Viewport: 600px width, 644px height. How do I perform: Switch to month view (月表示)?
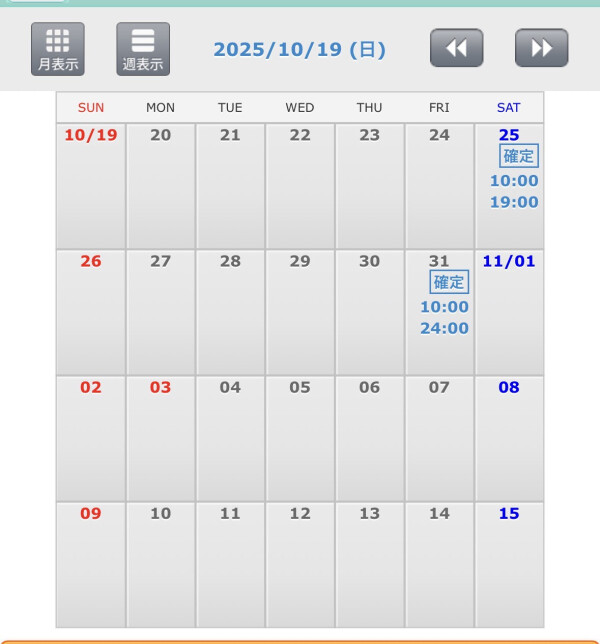(x=58, y=49)
